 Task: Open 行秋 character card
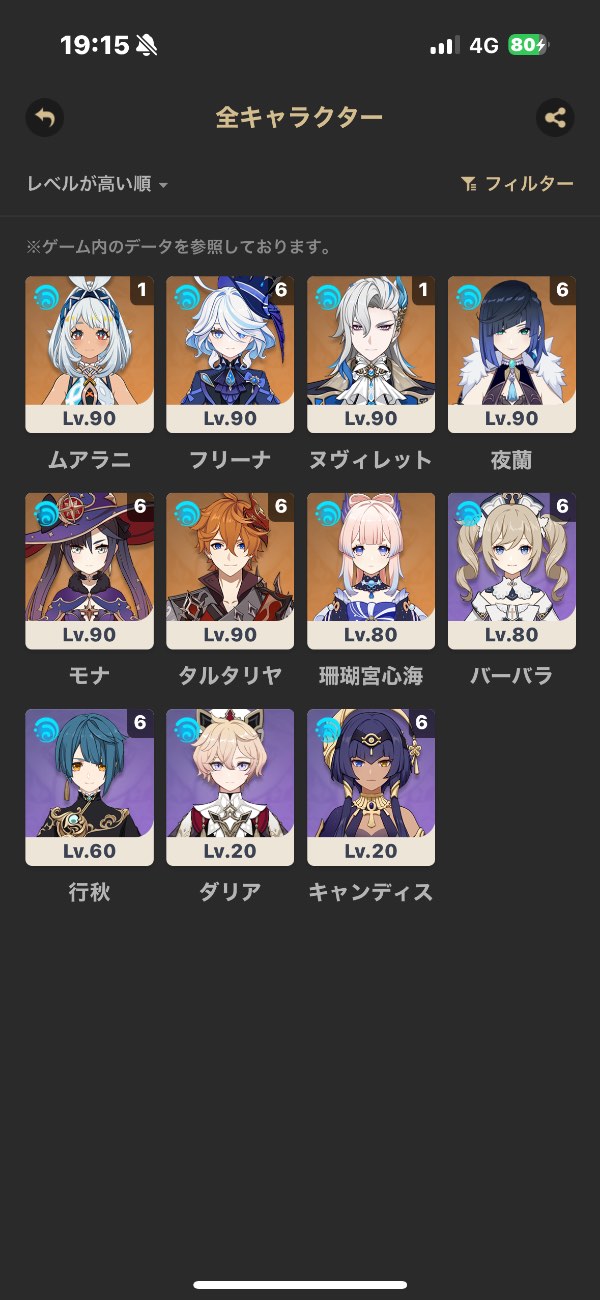tap(90, 787)
